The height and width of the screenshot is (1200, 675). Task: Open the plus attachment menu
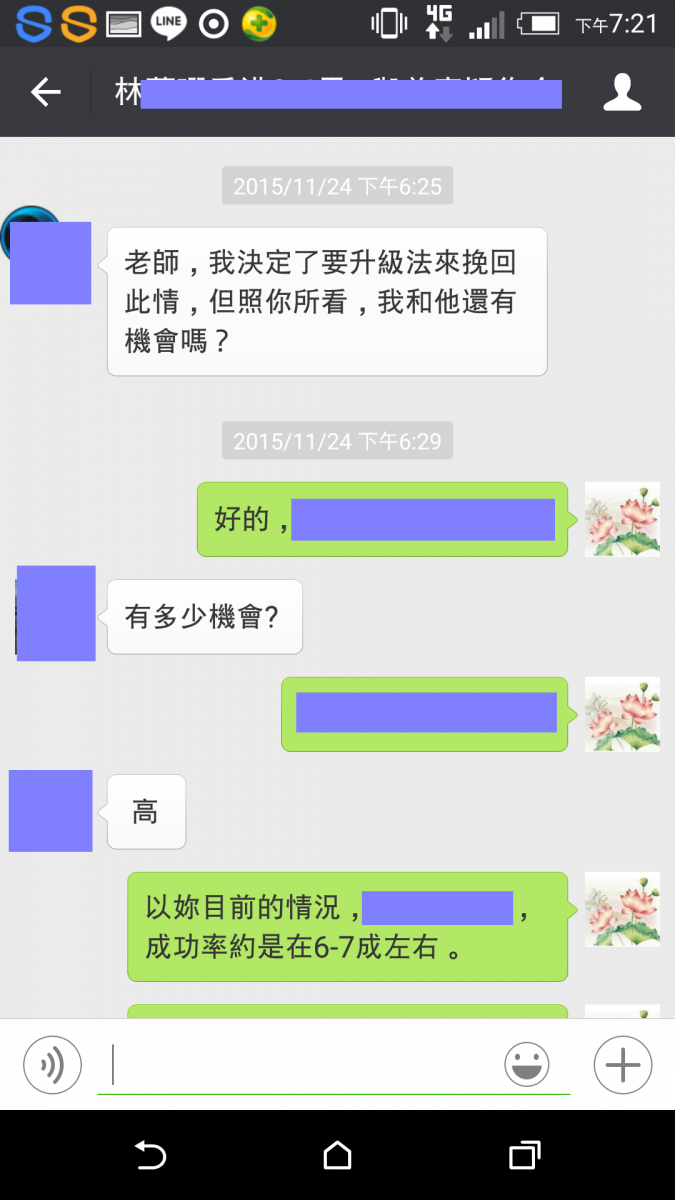pos(622,1064)
